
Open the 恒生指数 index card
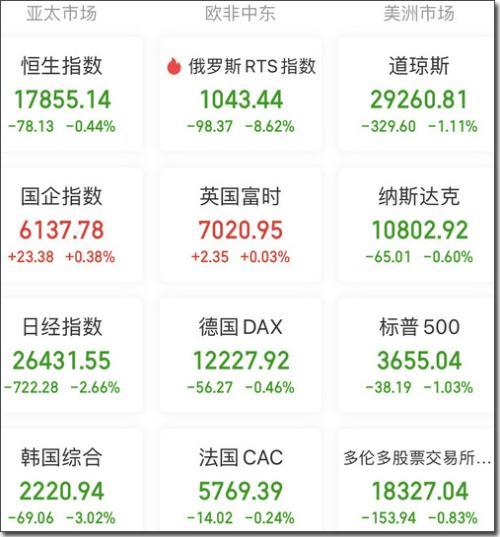pyautogui.click(x=70, y=94)
